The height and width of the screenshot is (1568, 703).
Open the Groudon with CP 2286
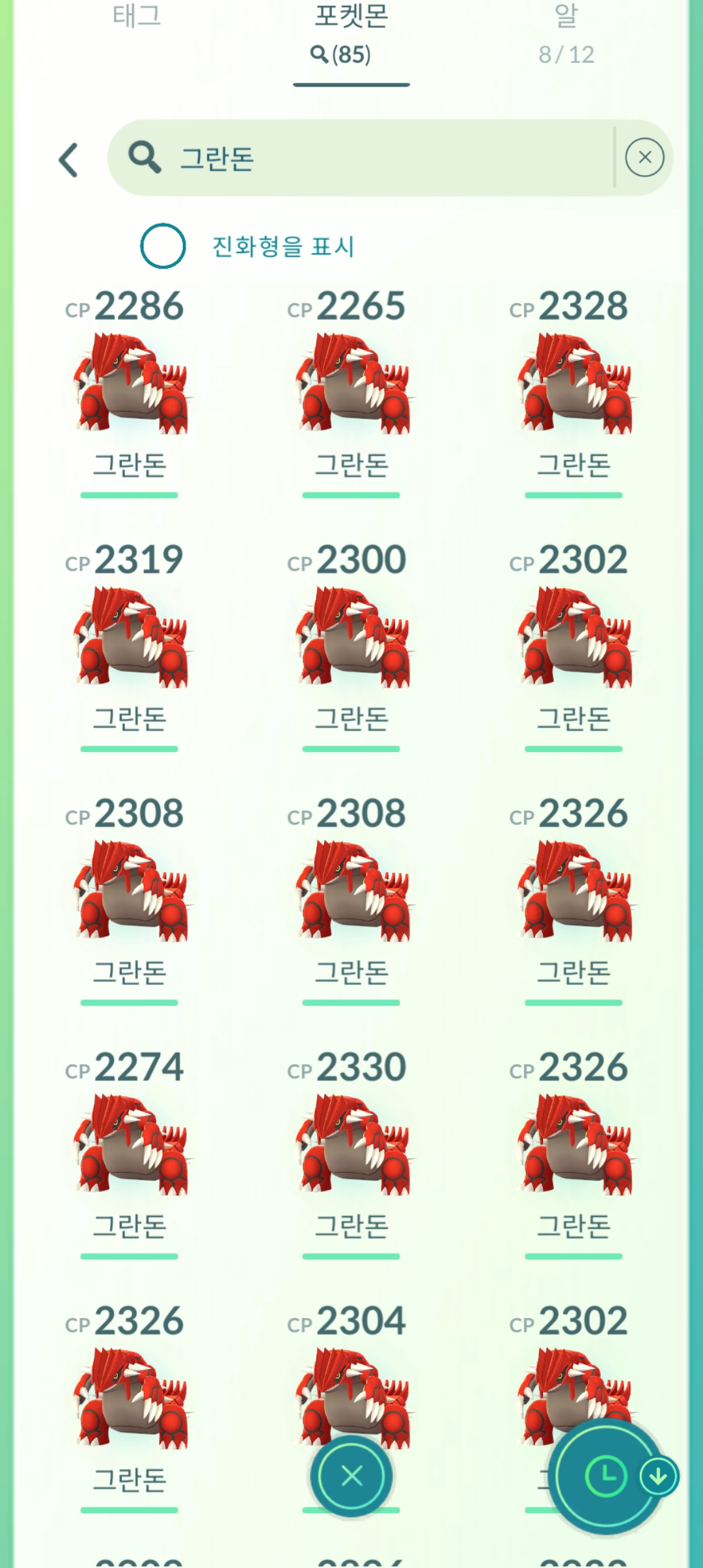pyautogui.click(x=130, y=384)
